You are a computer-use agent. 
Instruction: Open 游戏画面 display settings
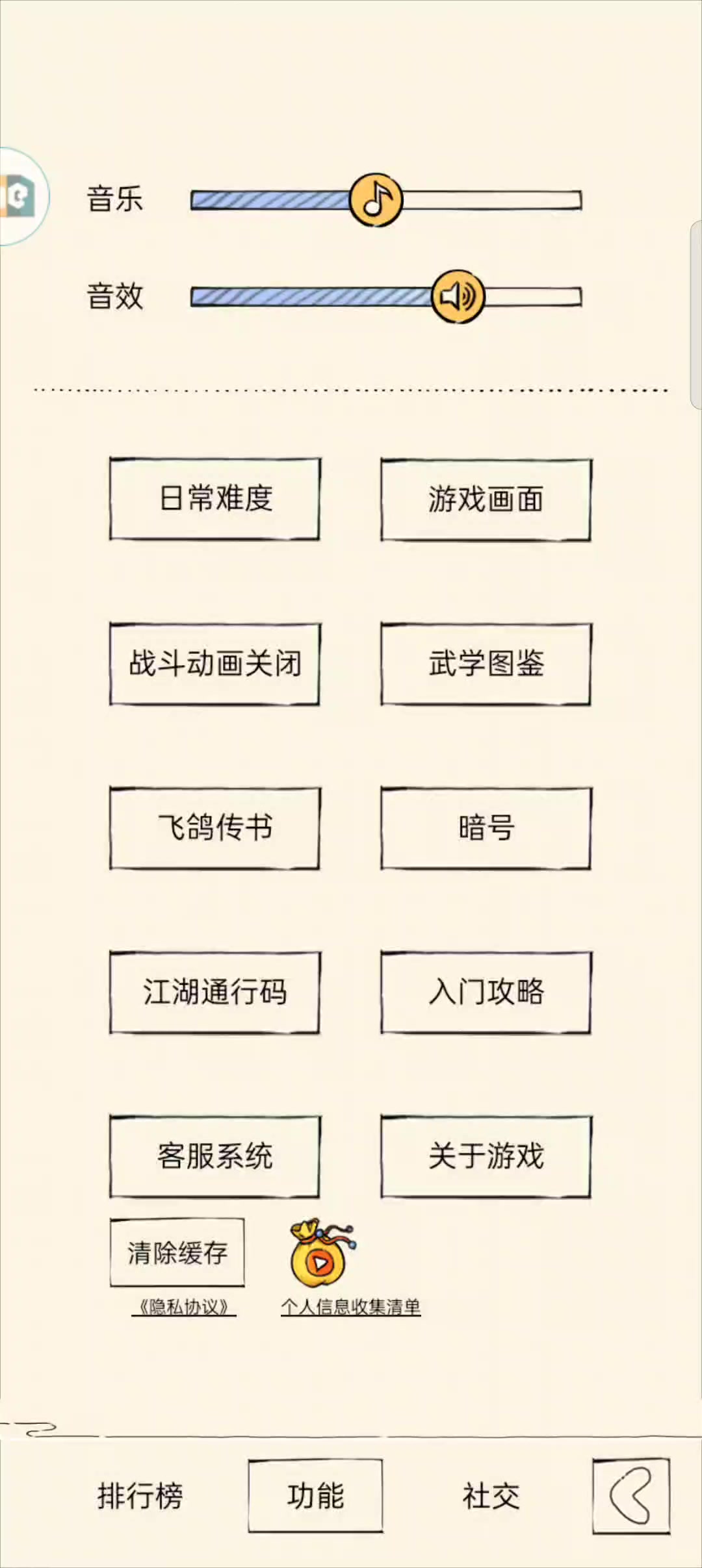tap(486, 499)
